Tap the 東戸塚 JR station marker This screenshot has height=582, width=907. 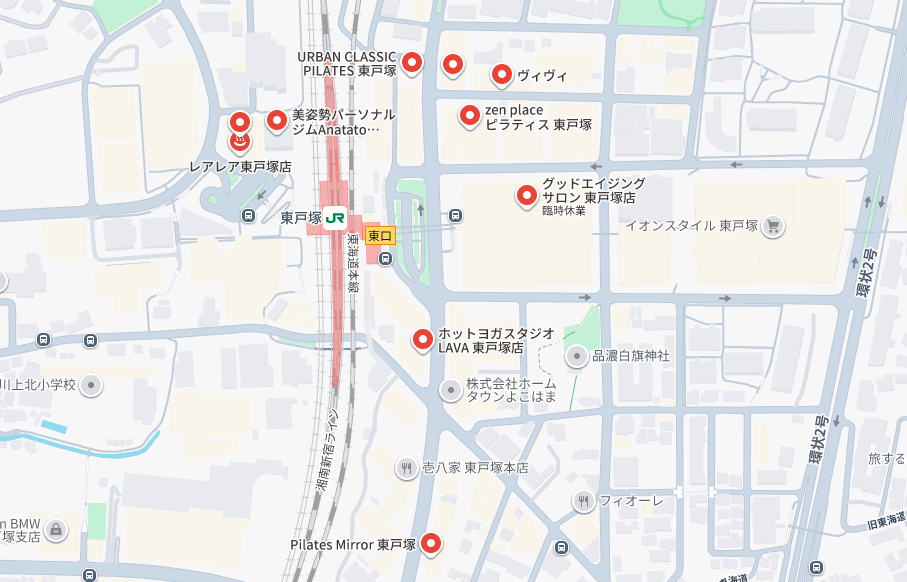pyautogui.click(x=336, y=217)
